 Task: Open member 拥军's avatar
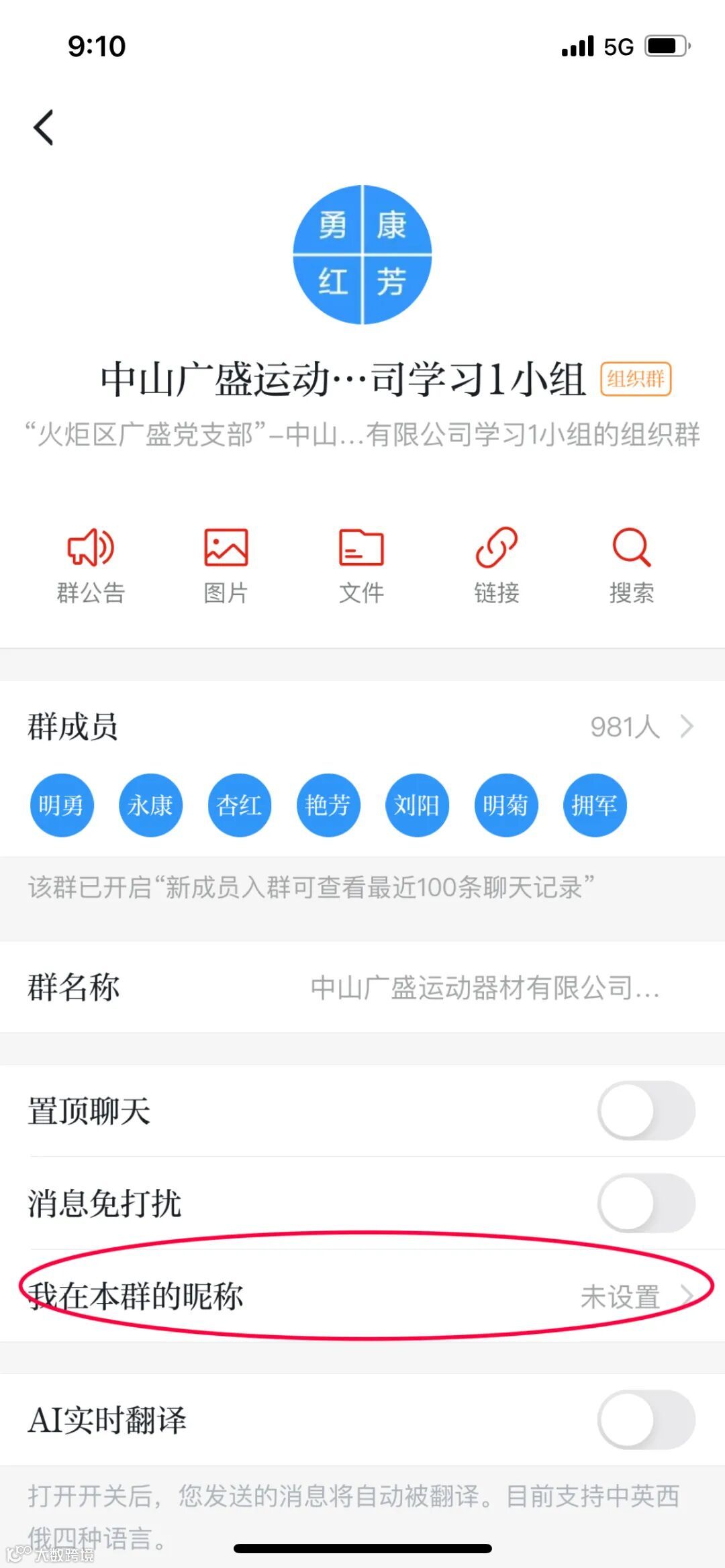coord(595,805)
